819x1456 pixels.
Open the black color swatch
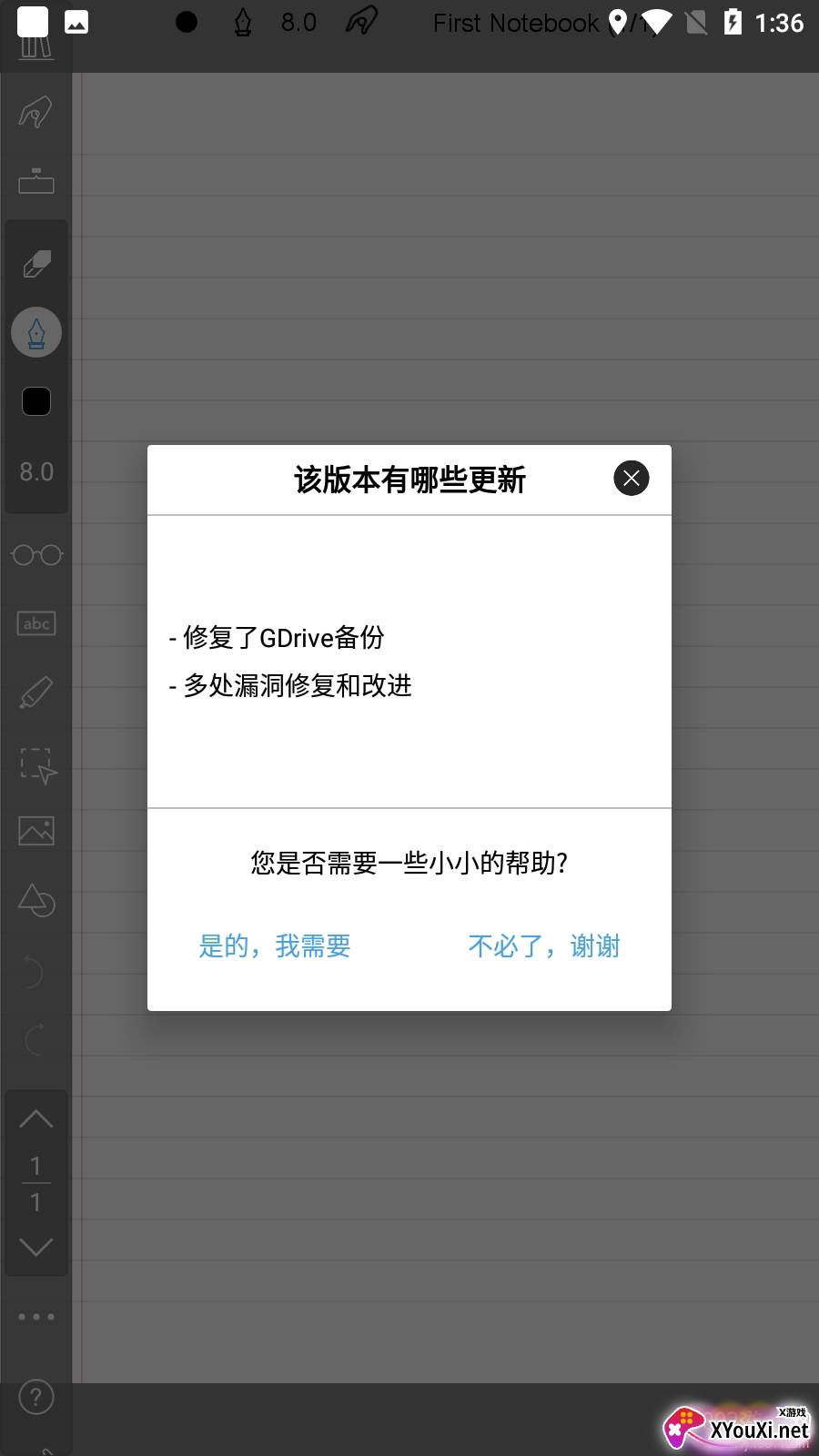tap(36, 401)
